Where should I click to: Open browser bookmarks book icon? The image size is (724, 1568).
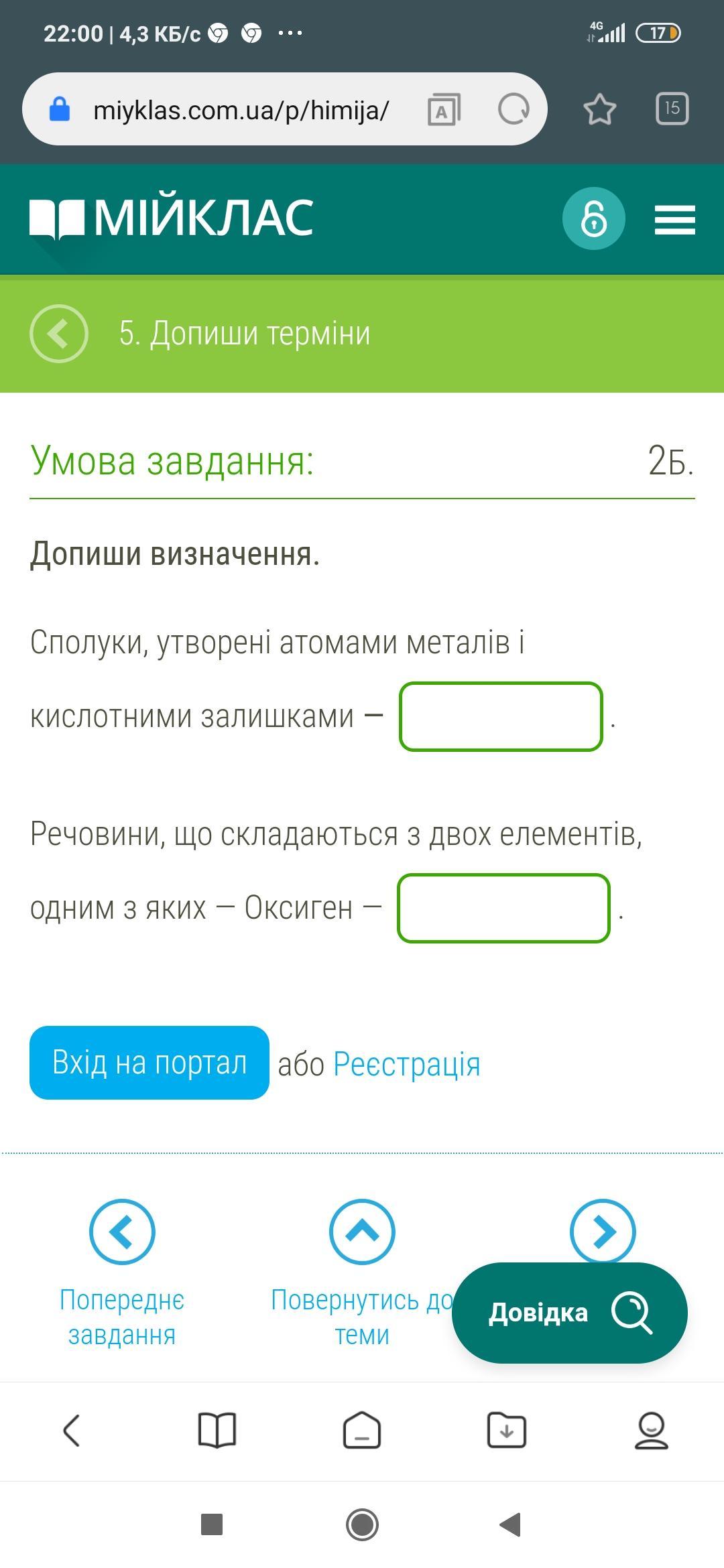tap(217, 1431)
